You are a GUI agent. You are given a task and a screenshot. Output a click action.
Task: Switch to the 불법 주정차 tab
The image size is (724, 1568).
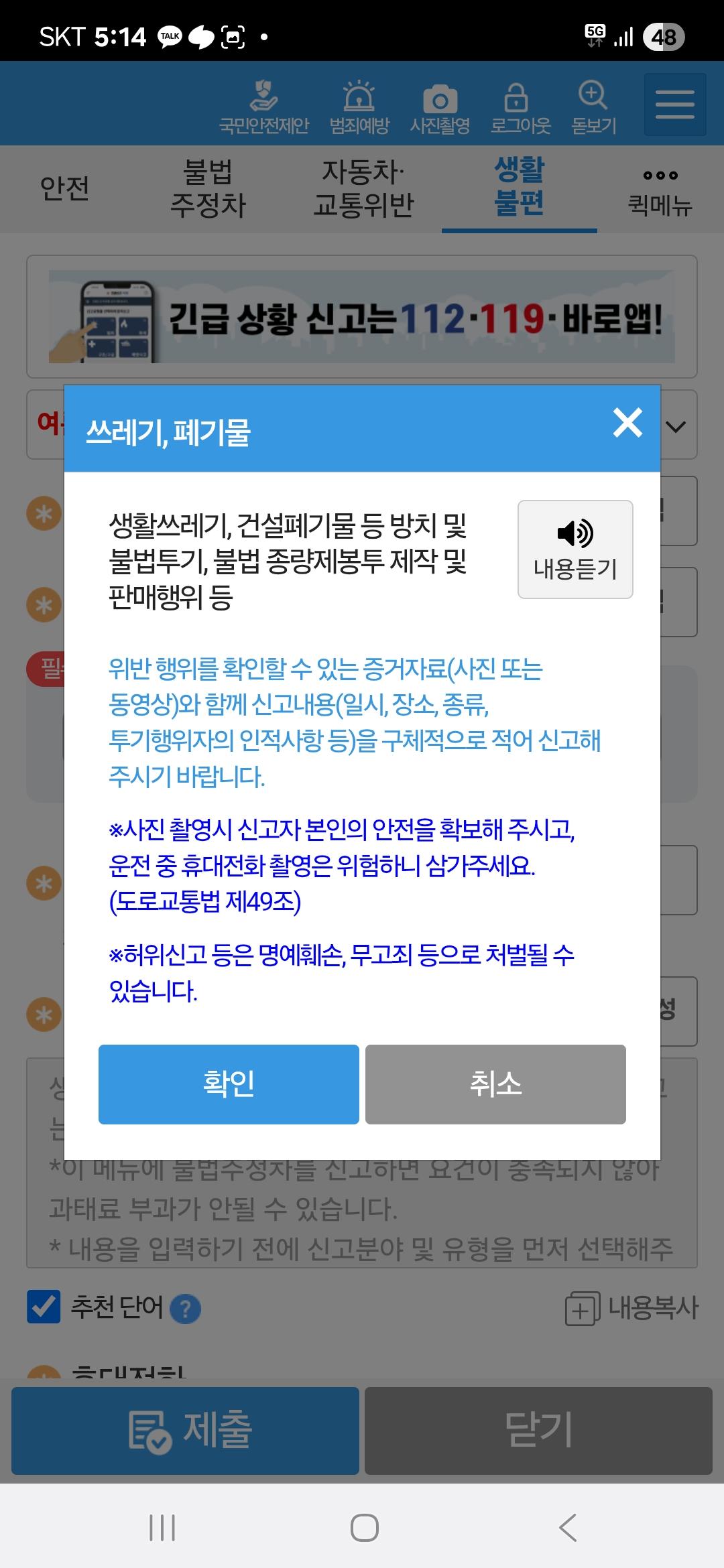208,188
